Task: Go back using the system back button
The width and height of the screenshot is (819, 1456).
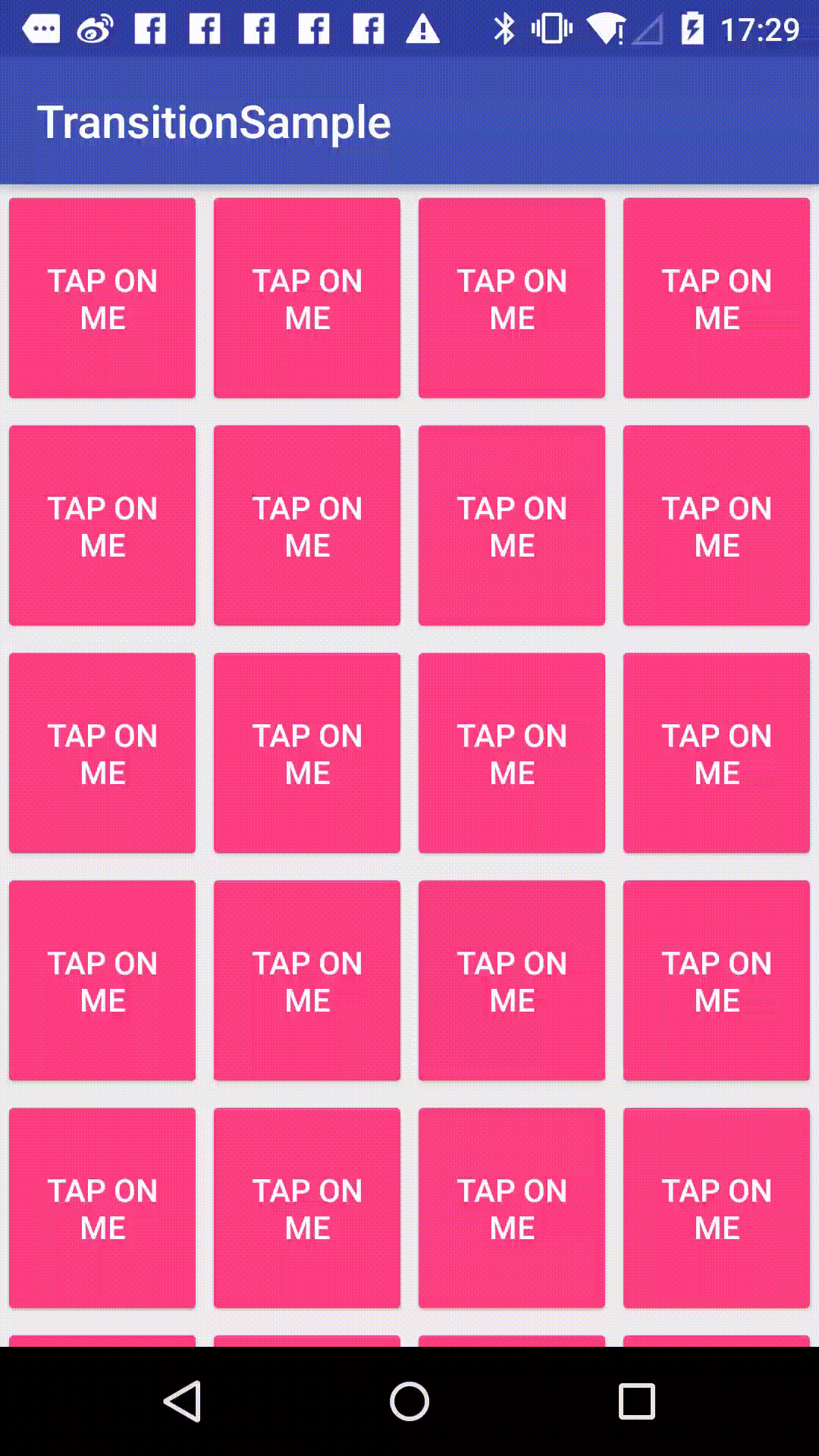Action: [x=183, y=1401]
